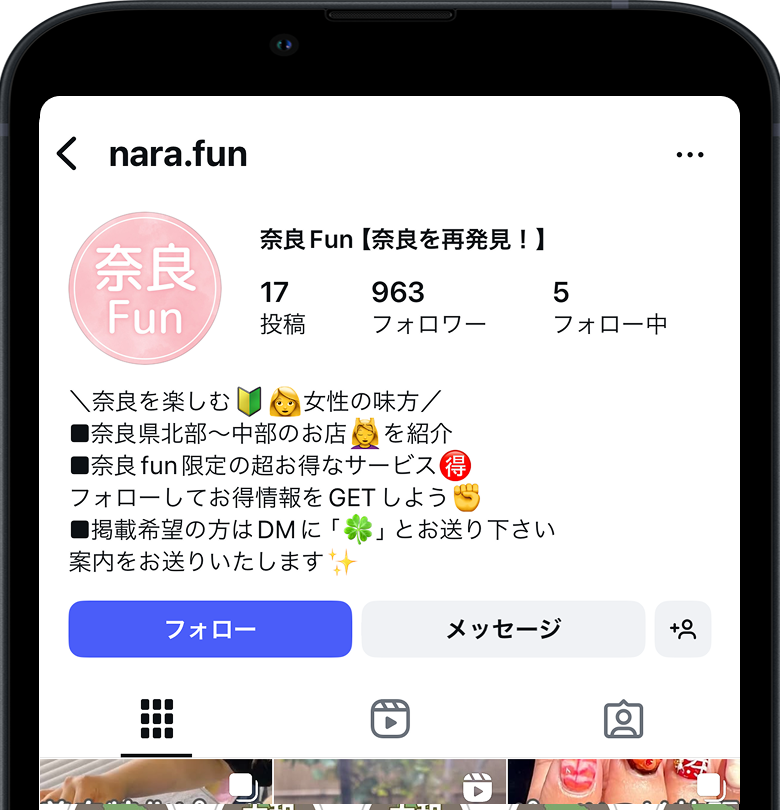780x810 pixels.
Task: Open the 奈良Fun profile picture
Action: (146, 290)
